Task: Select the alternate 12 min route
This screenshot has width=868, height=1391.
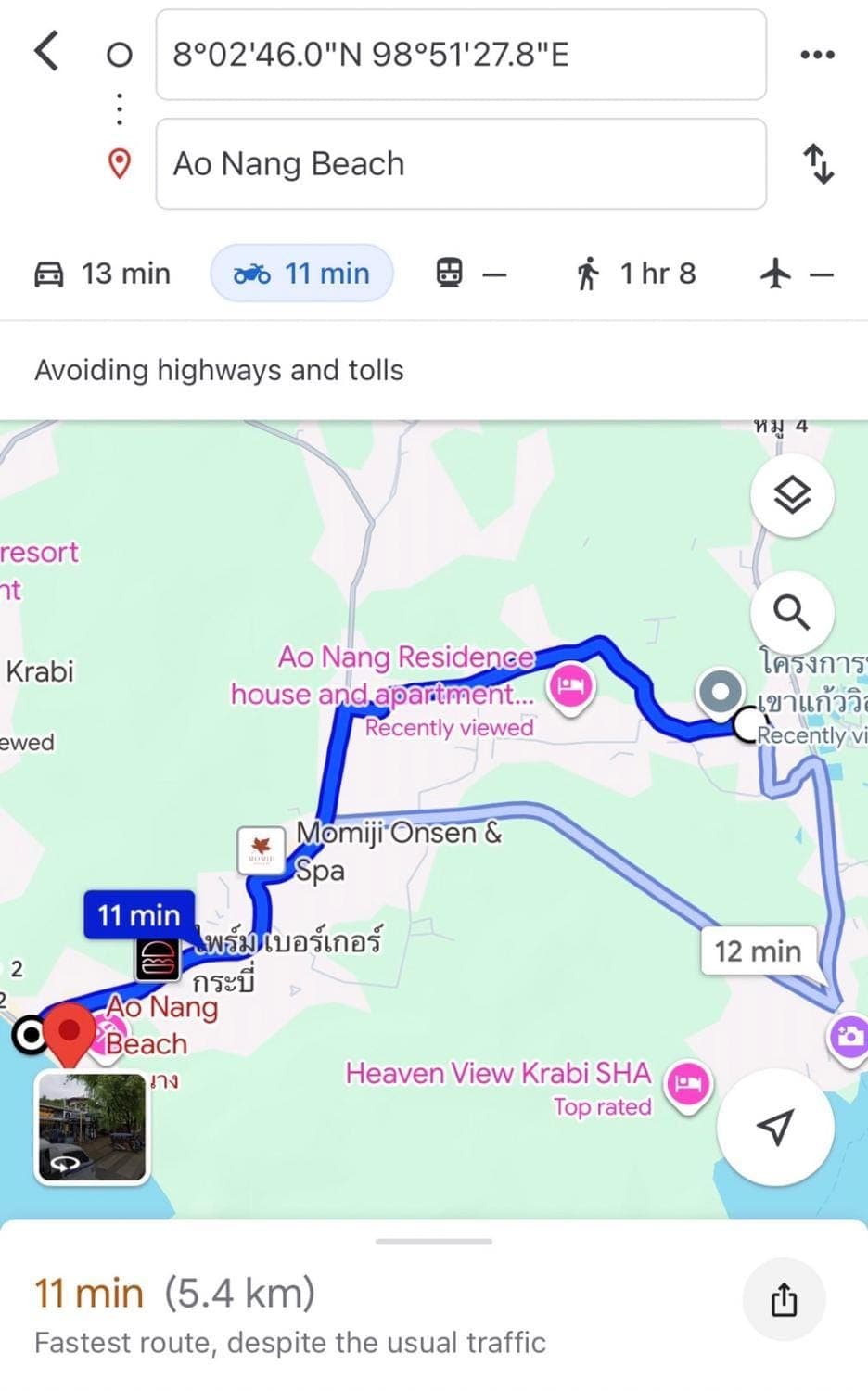Action: (757, 951)
